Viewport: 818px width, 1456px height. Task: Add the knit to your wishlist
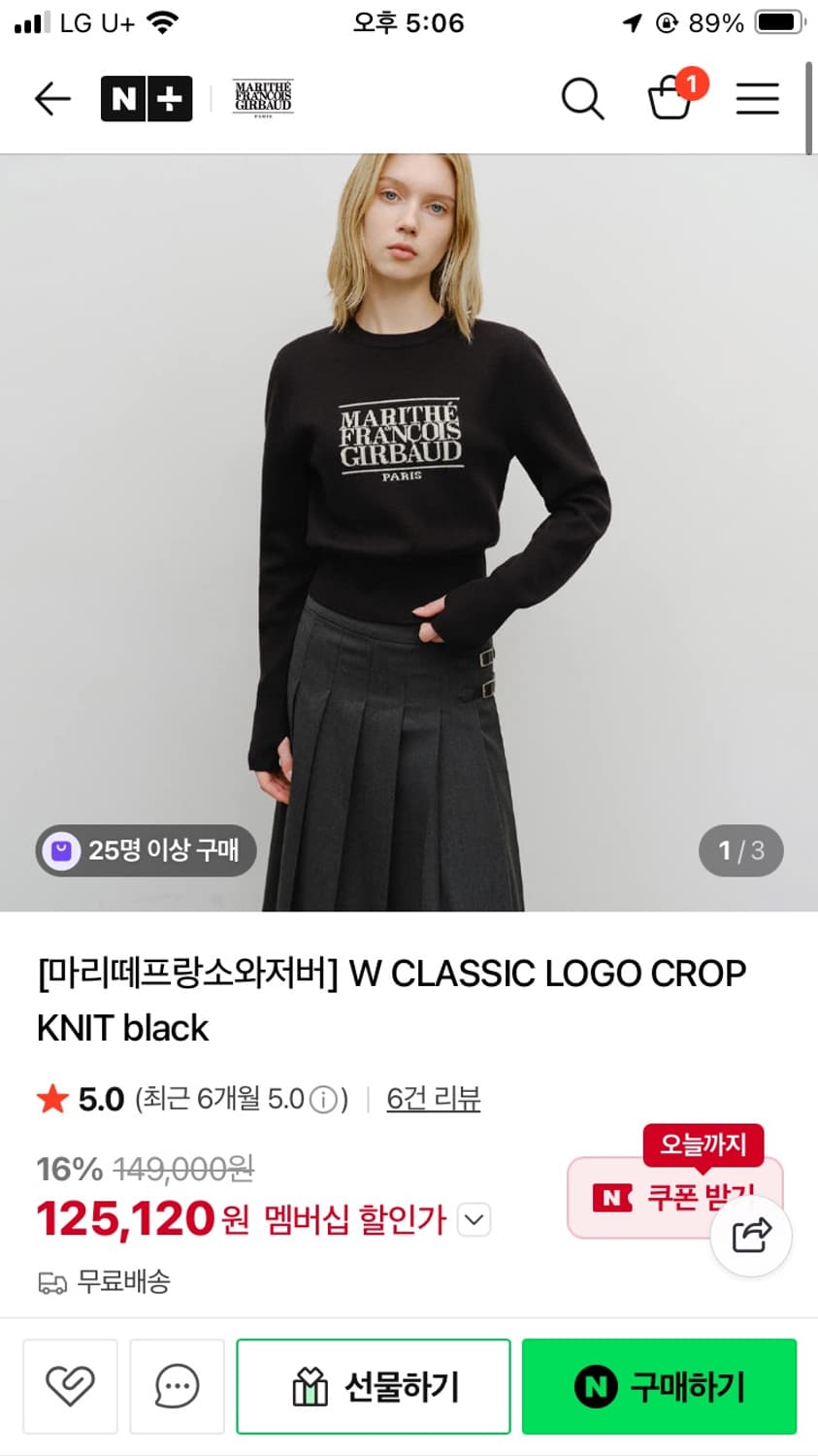(70, 1386)
